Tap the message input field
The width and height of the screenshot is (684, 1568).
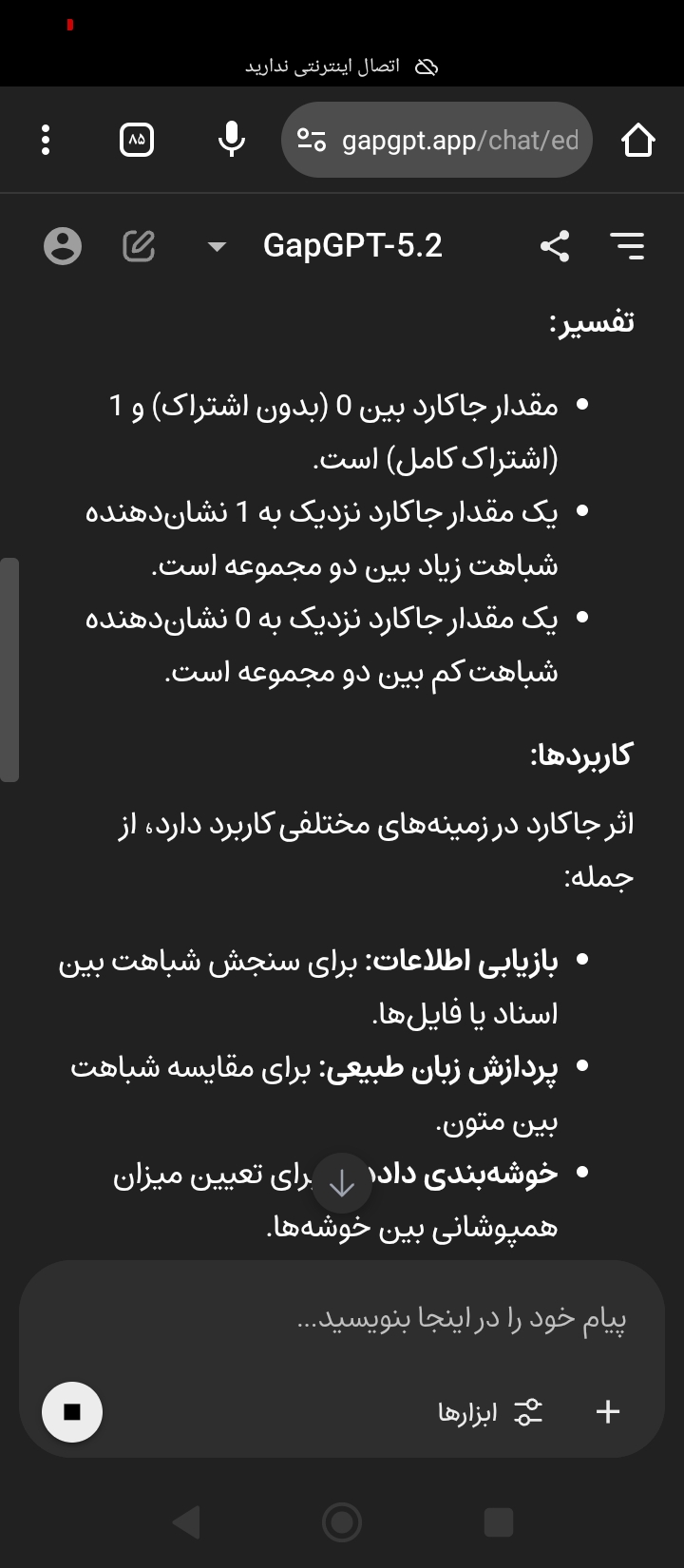coord(380,1319)
